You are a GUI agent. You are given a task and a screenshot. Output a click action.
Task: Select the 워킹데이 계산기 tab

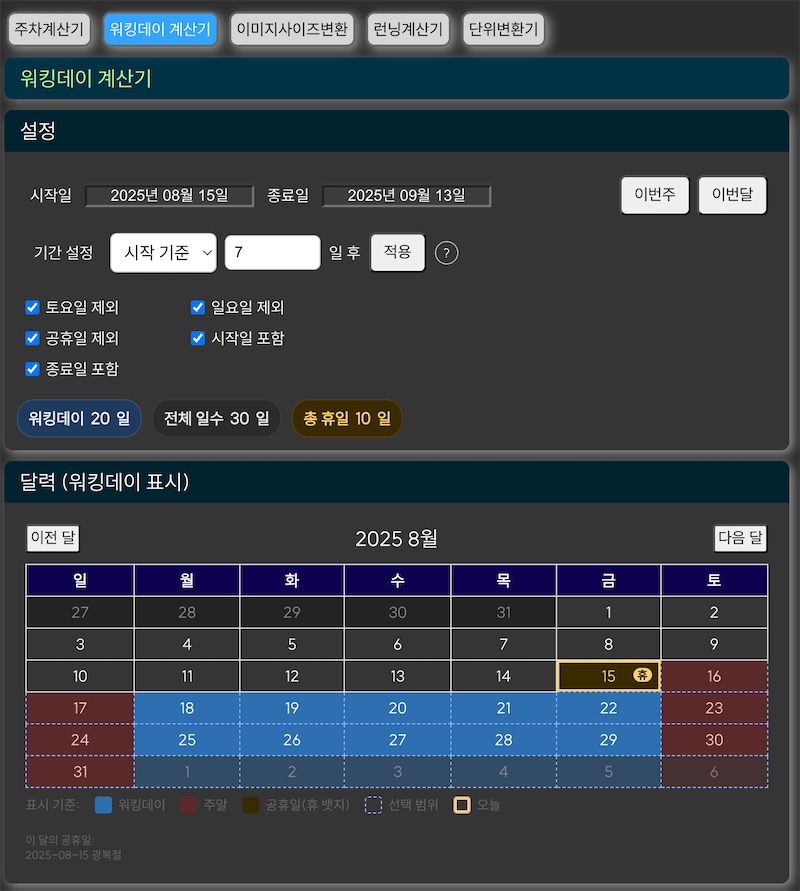click(x=160, y=29)
